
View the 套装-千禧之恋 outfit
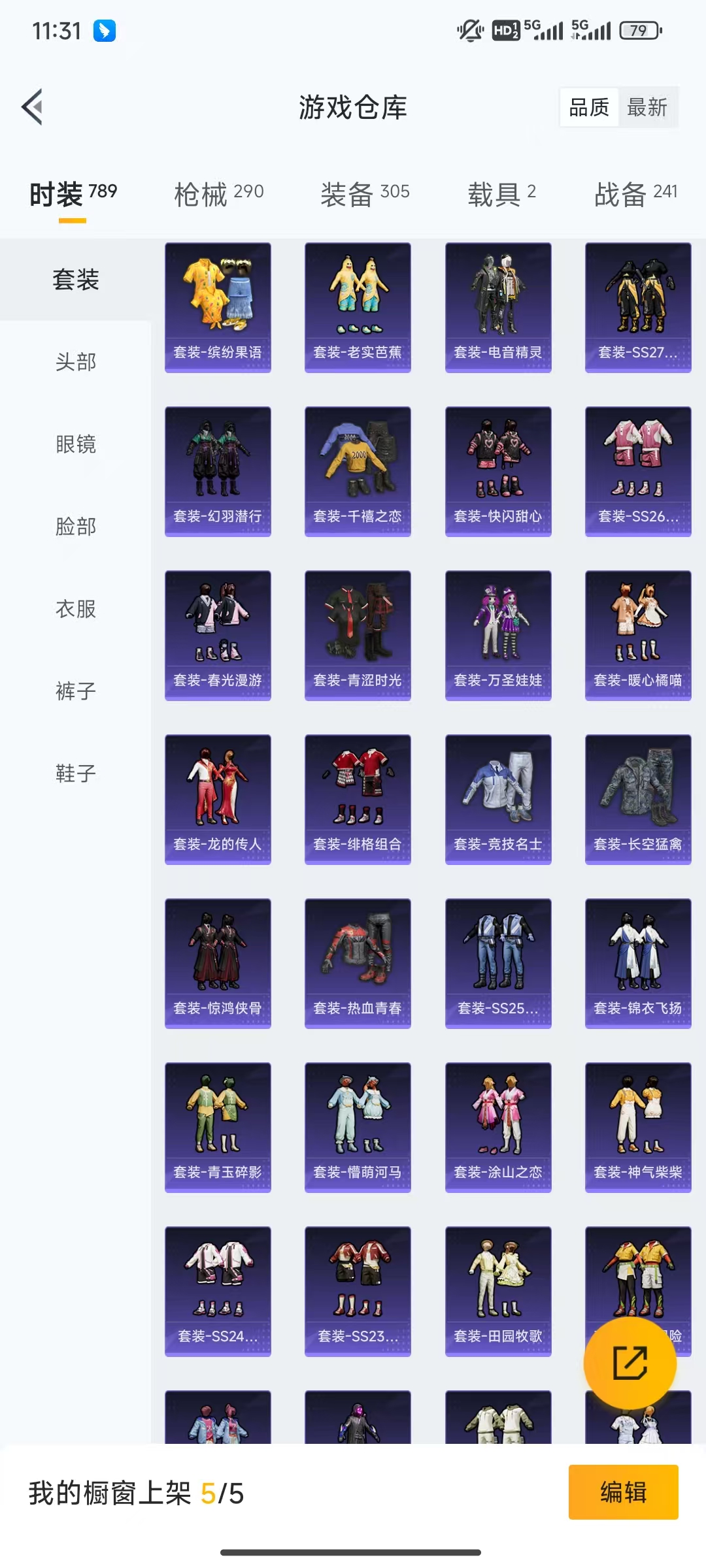point(358,471)
